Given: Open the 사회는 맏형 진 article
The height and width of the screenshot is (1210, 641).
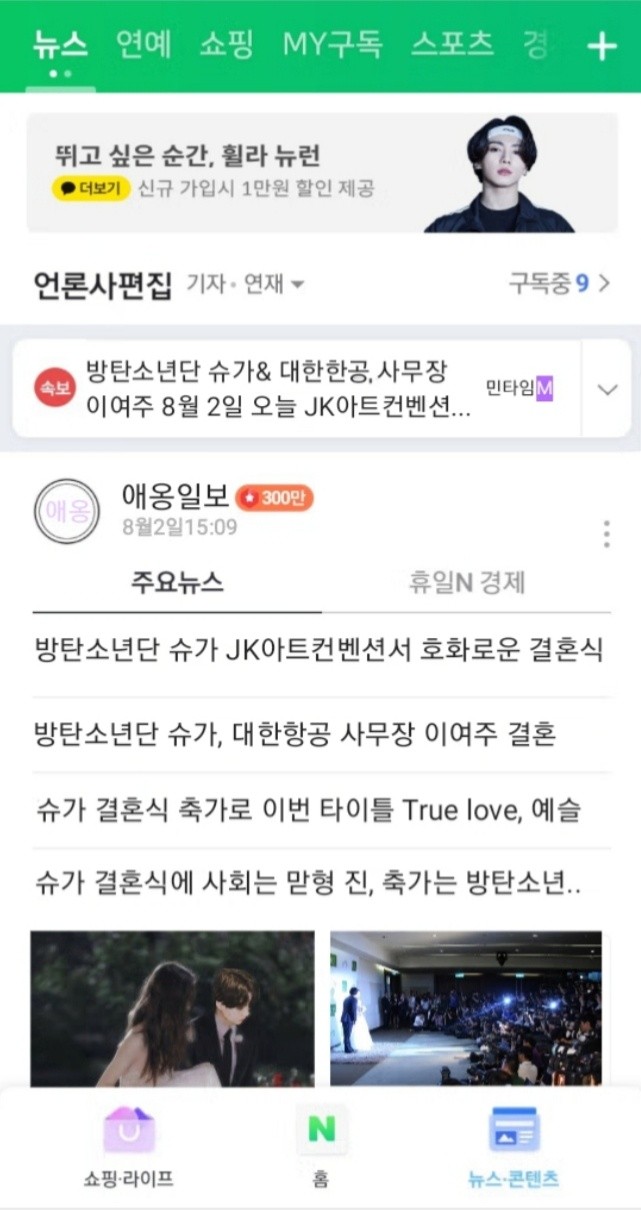Looking at the screenshot, I should tap(307, 883).
